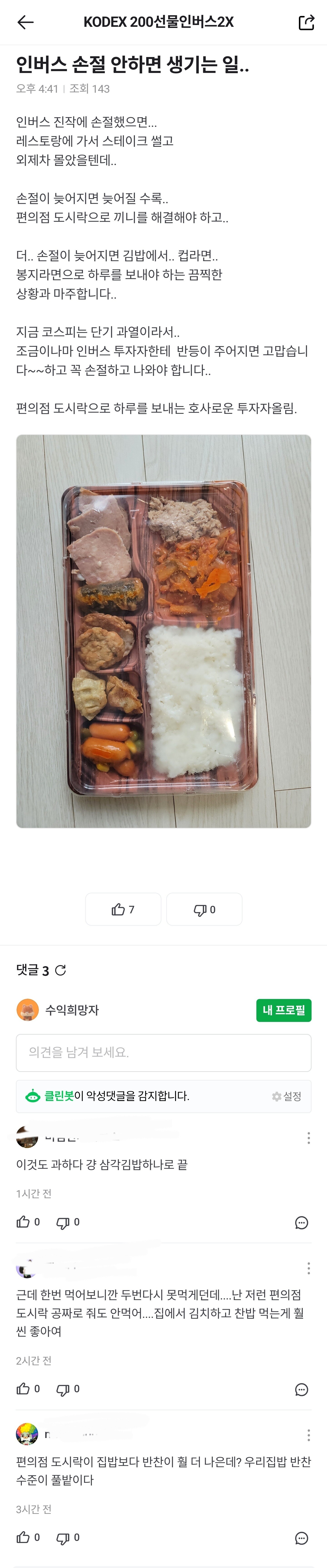The width and height of the screenshot is (327, 1568).
Task: Open overflow menu on the 3시간 전 comment
Action: click(309, 1435)
